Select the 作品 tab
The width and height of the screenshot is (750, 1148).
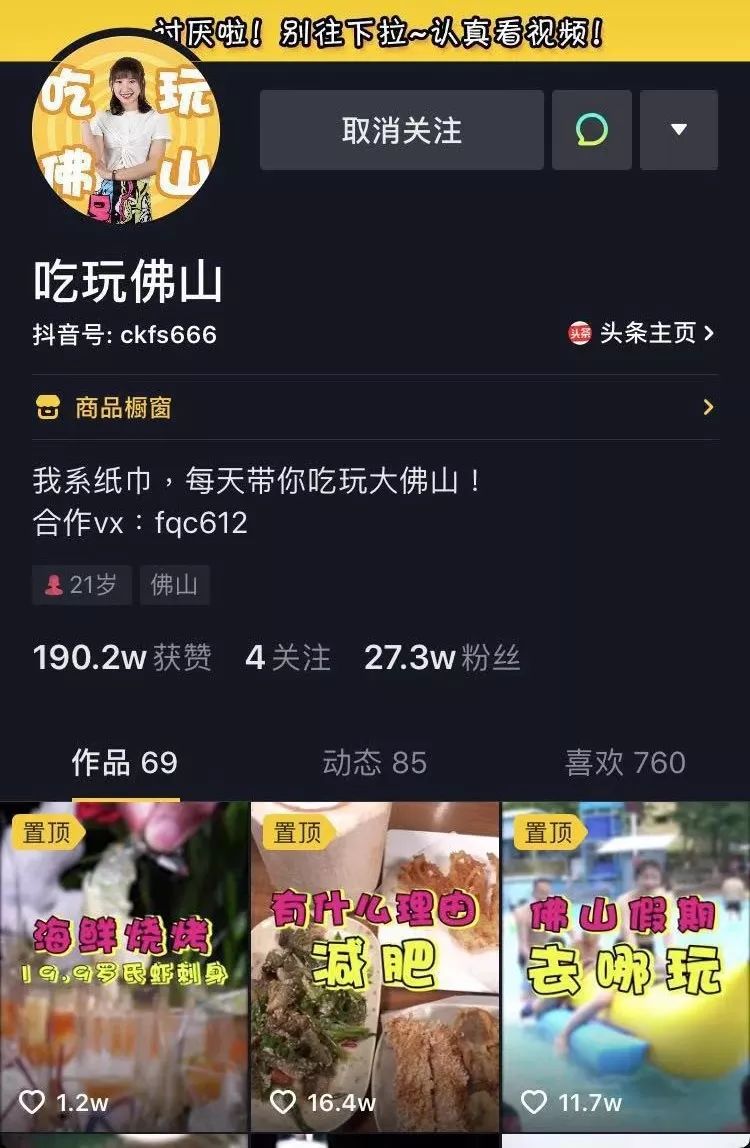125,763
